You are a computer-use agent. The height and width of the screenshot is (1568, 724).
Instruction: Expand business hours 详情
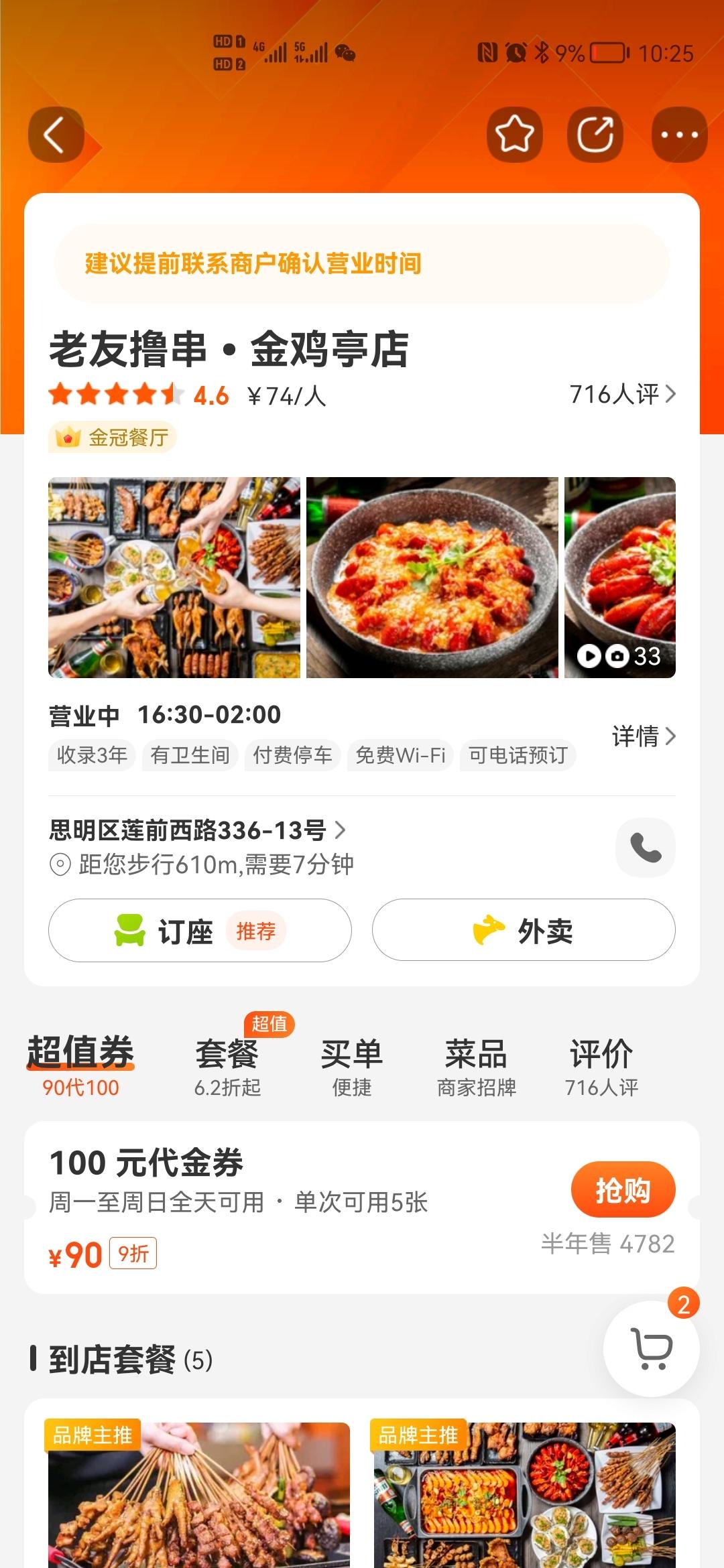tap(643, 736)
